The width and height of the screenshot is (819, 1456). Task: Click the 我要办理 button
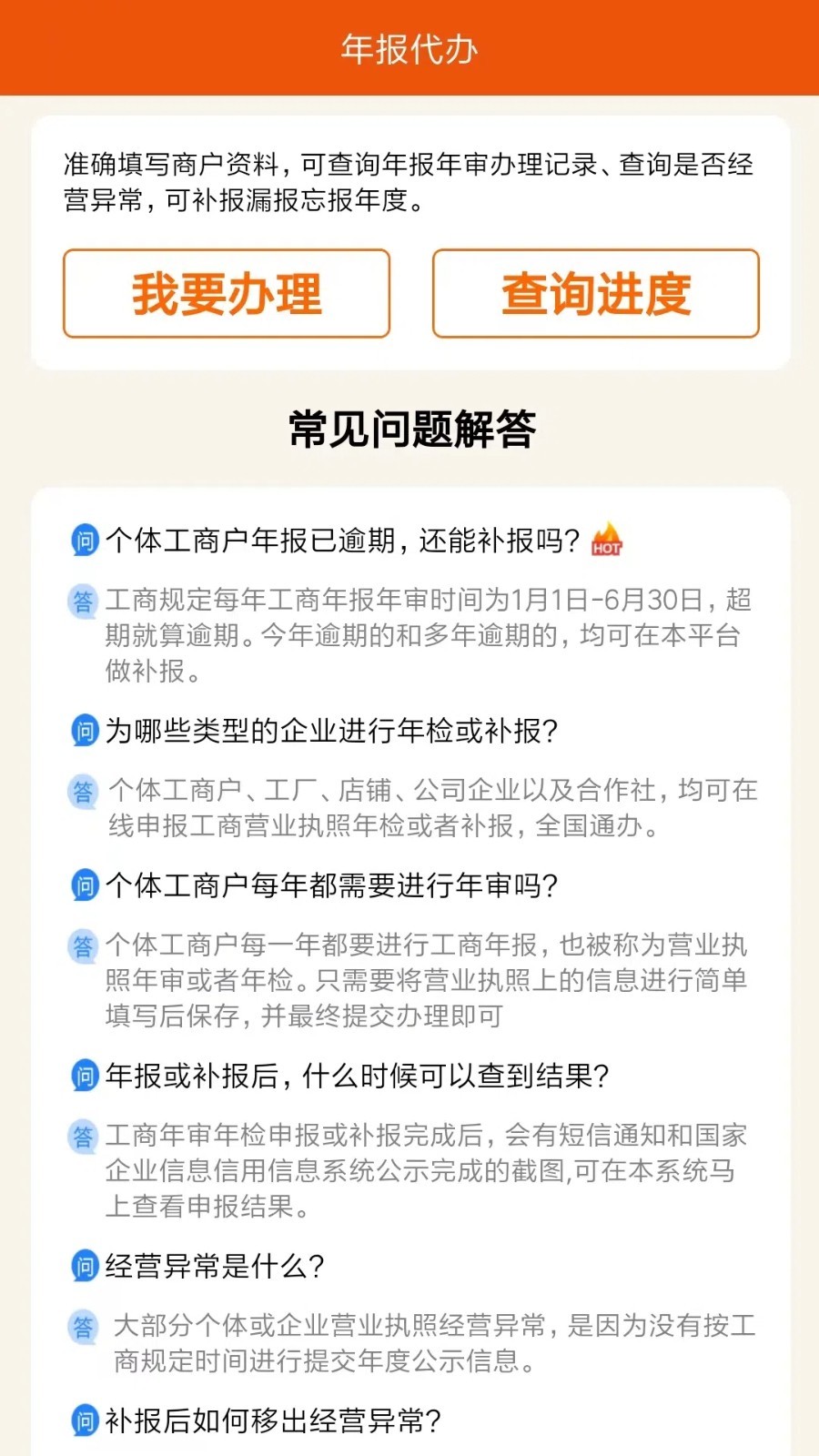tap(226, 294)
